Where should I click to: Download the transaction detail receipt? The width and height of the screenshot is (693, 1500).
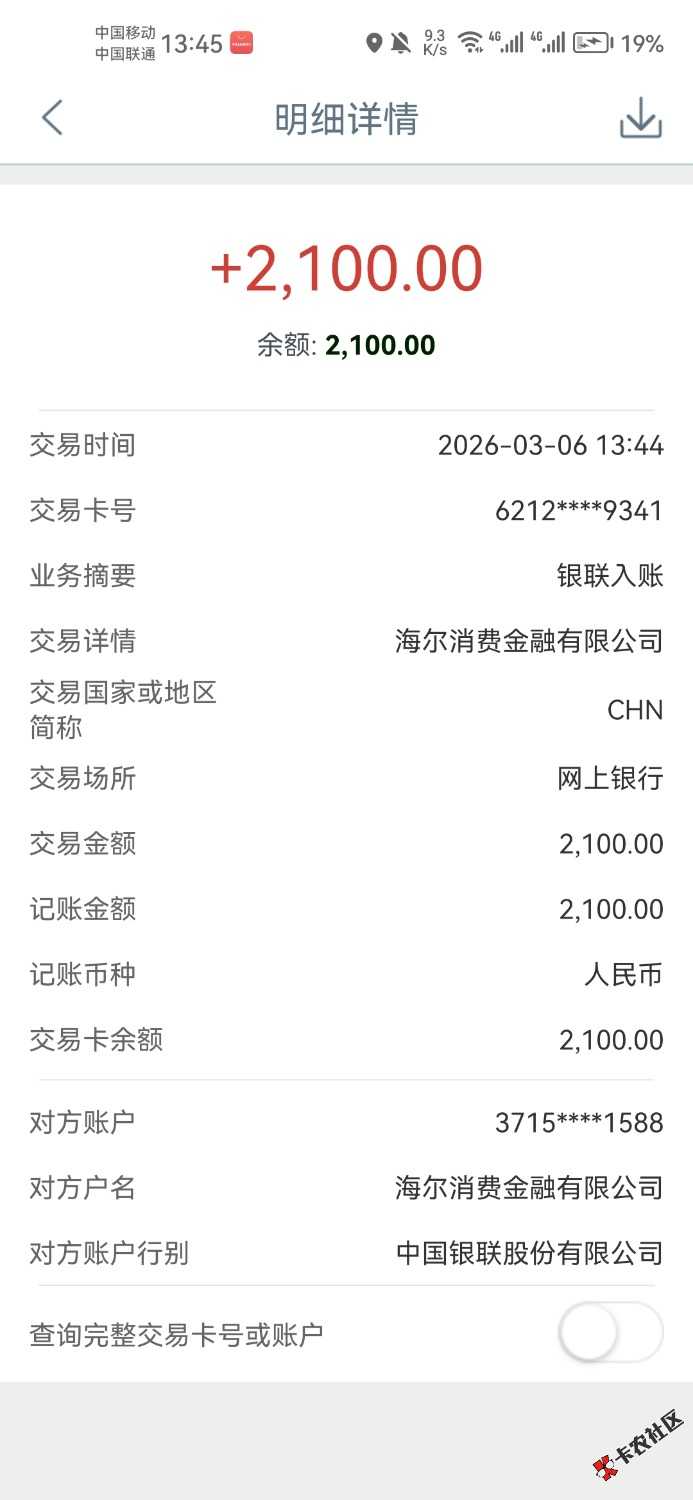(640, 119)
